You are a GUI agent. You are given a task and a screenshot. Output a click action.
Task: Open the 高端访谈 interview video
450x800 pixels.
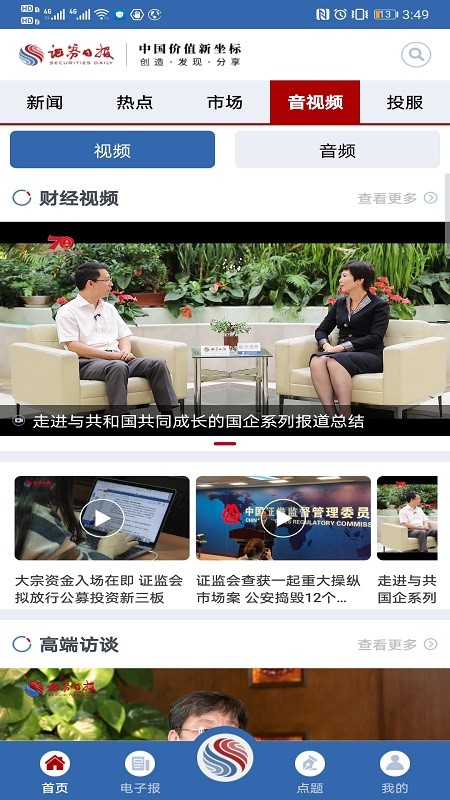pos(225,705)
